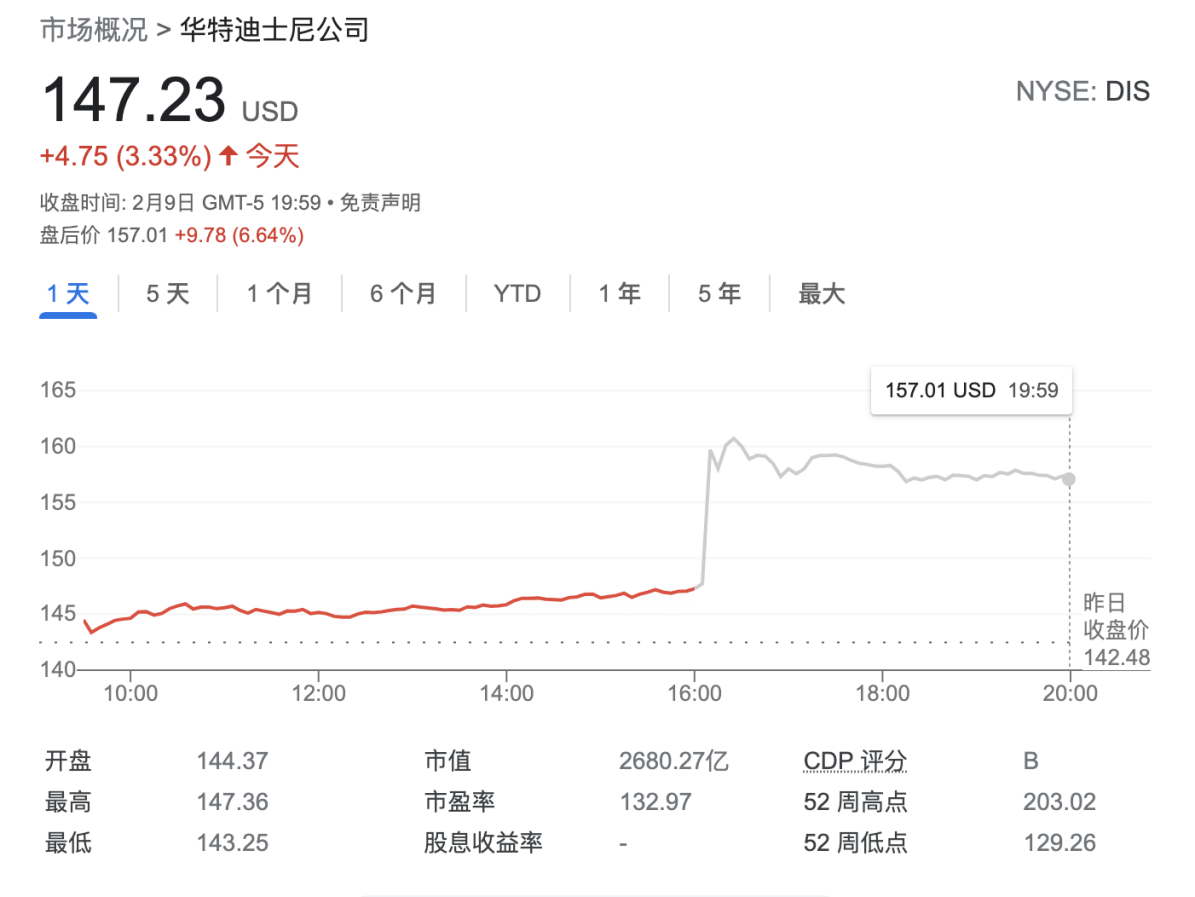Show the 6 个月 price chart
1195x897 pixels.
coord(403,294)
